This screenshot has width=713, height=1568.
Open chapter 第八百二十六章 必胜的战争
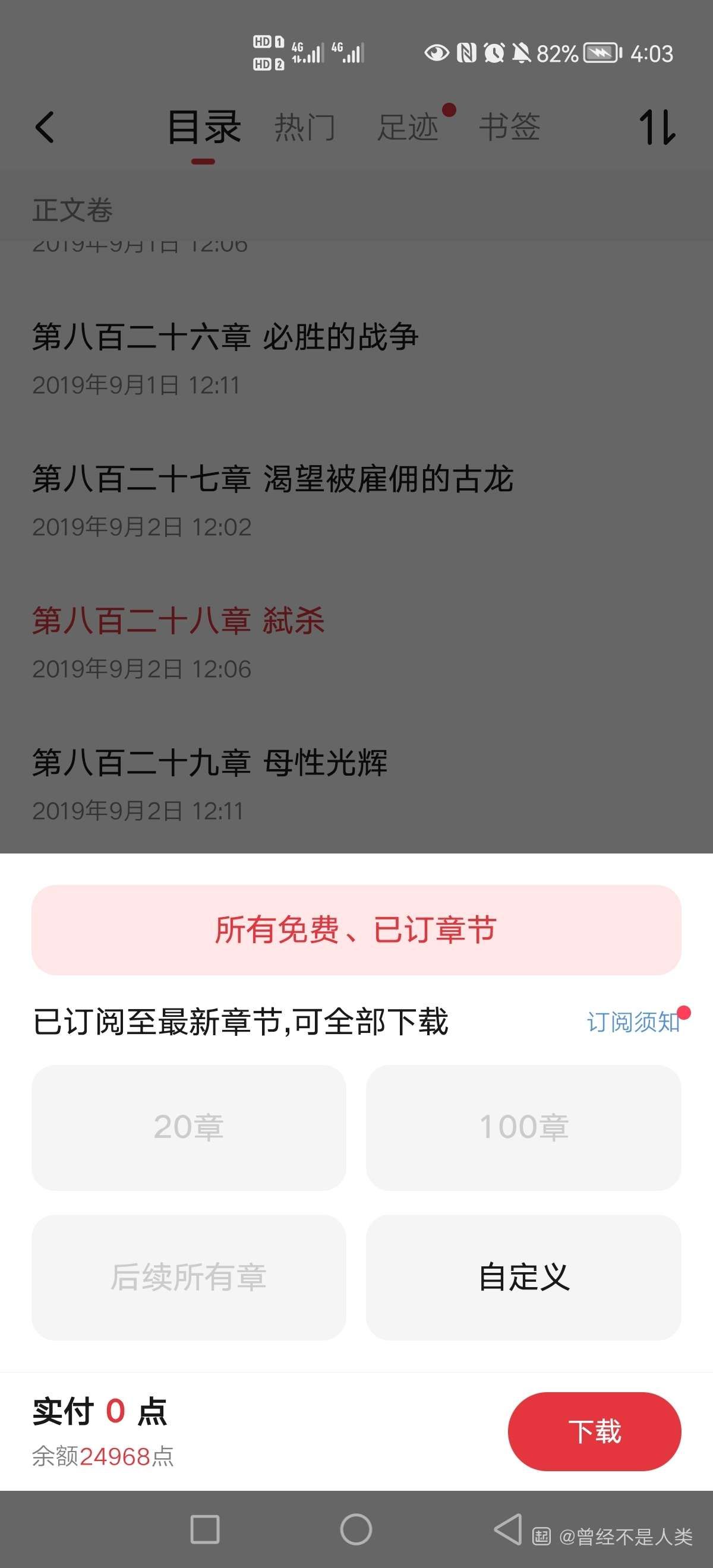[225, 337]
